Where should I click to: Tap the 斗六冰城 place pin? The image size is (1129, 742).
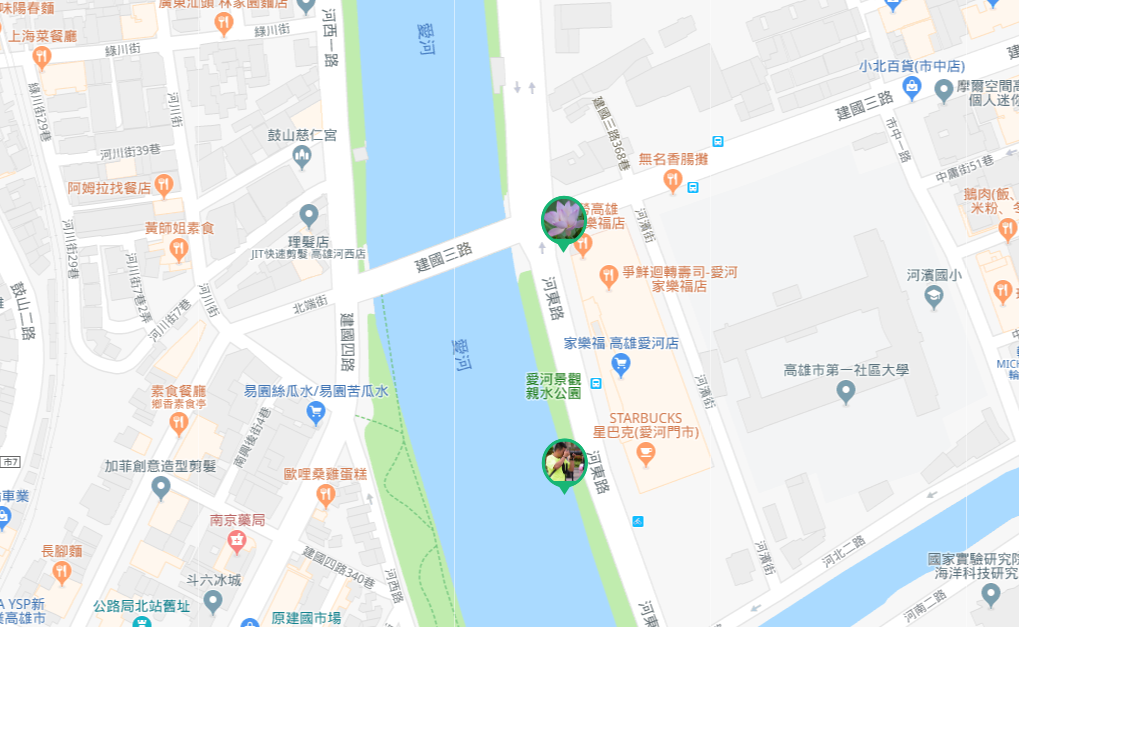(x=213, y=601)
